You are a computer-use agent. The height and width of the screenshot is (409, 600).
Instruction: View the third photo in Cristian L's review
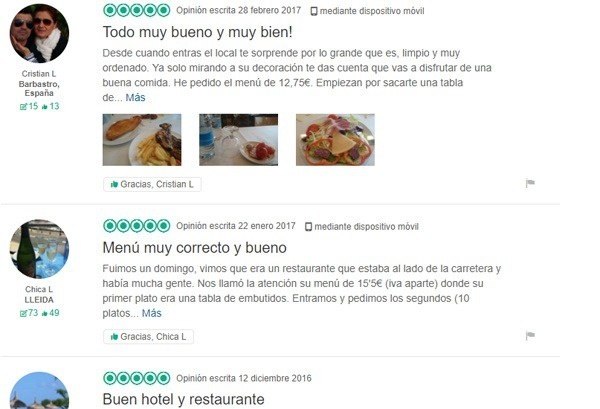click(x=335, y=139)
